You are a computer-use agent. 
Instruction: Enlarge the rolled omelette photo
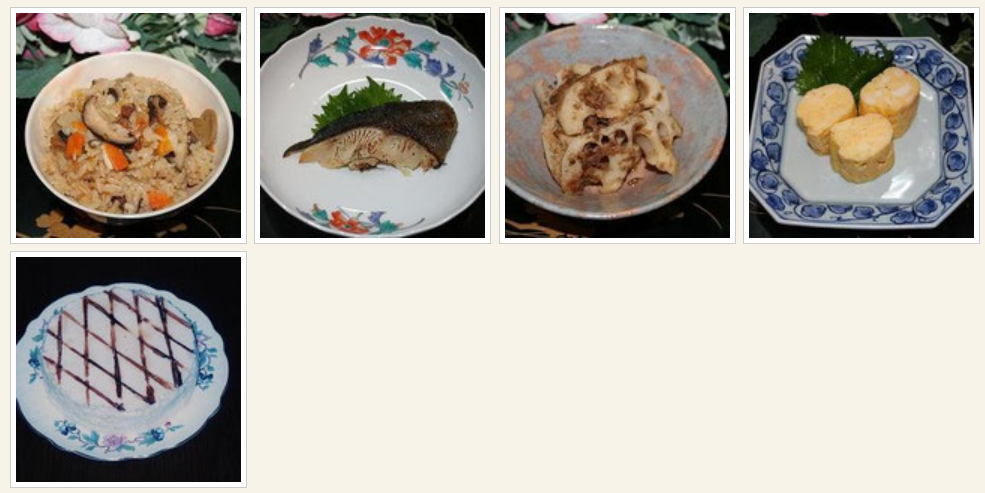pos(861,126)
